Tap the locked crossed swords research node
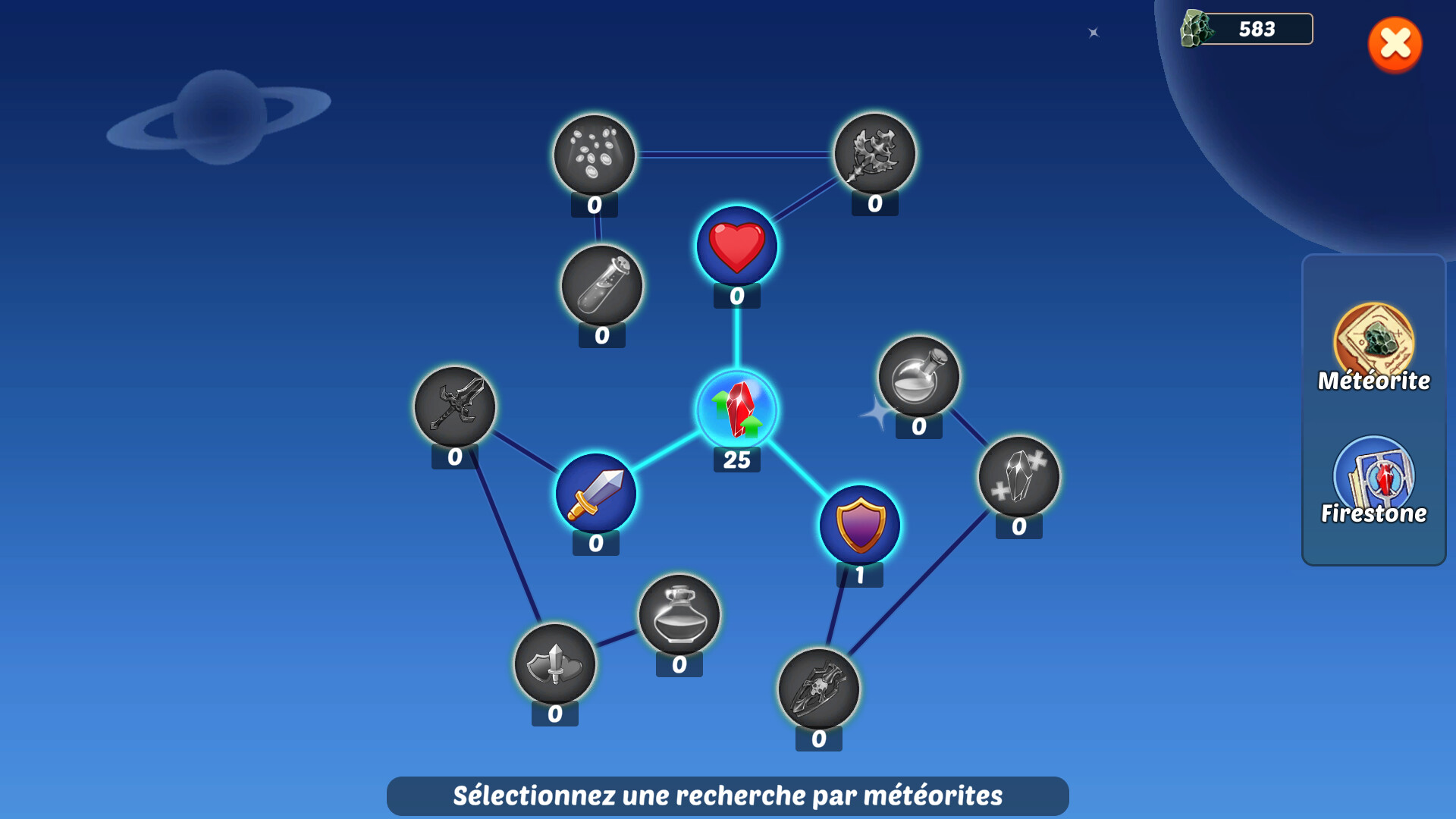Viewport: 1456px width, 819px height. (454, 407)
